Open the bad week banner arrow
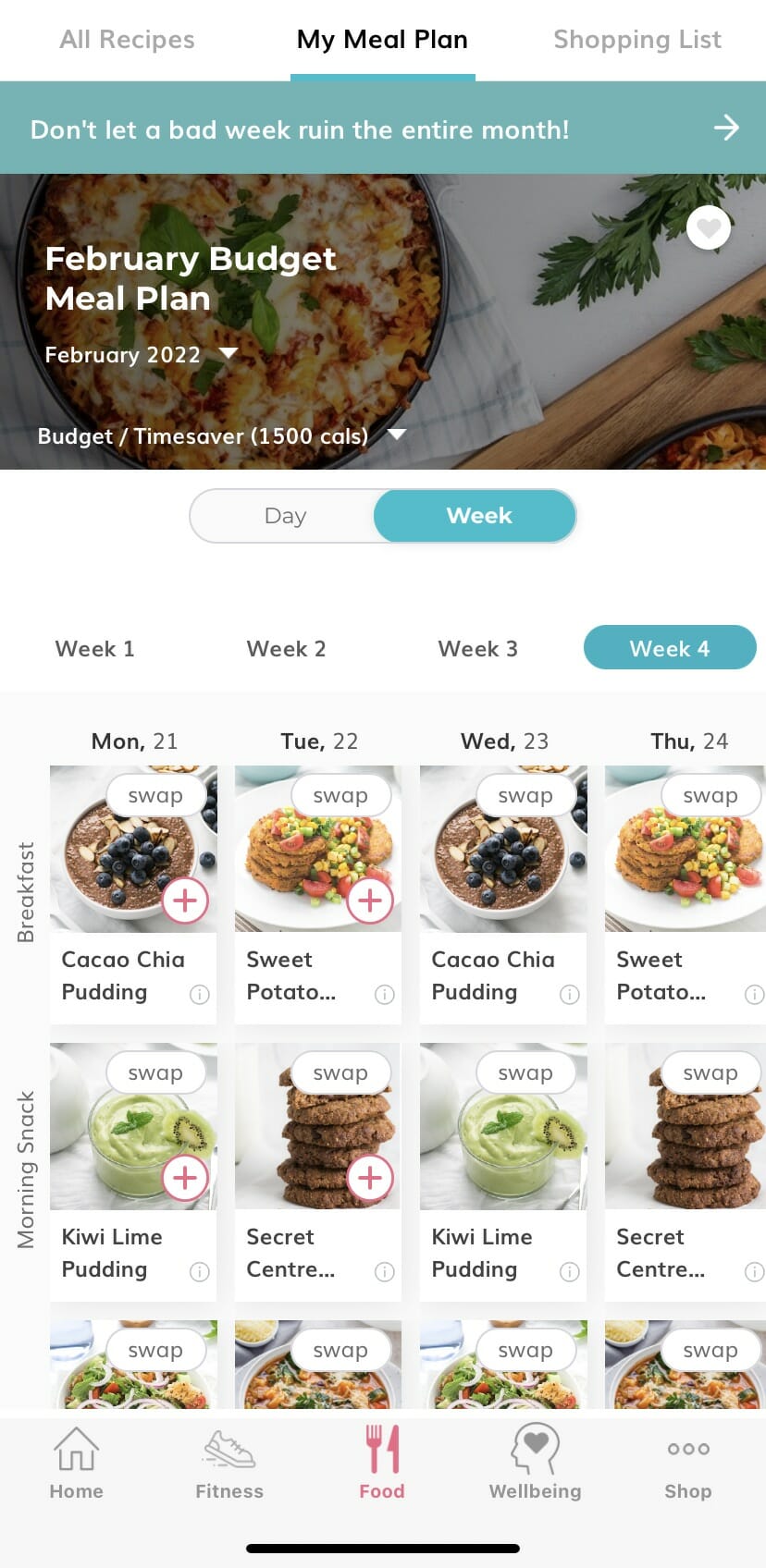The height and width of the screenshot is (1568, 766). pos(726,128)
